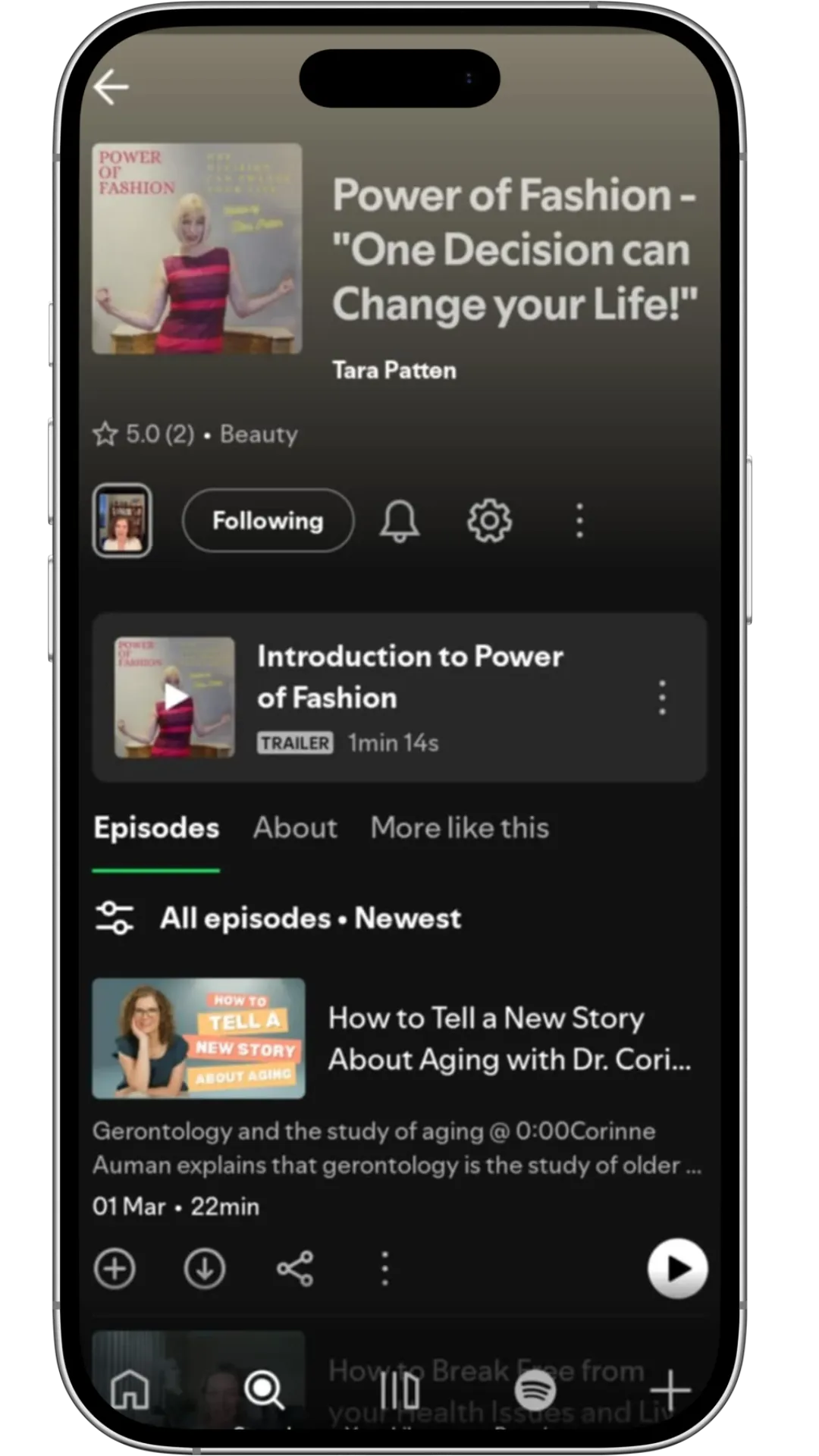Screen dimensions: 819x1456
Task: Go back using the top arrow
Action: coord(111,87)
